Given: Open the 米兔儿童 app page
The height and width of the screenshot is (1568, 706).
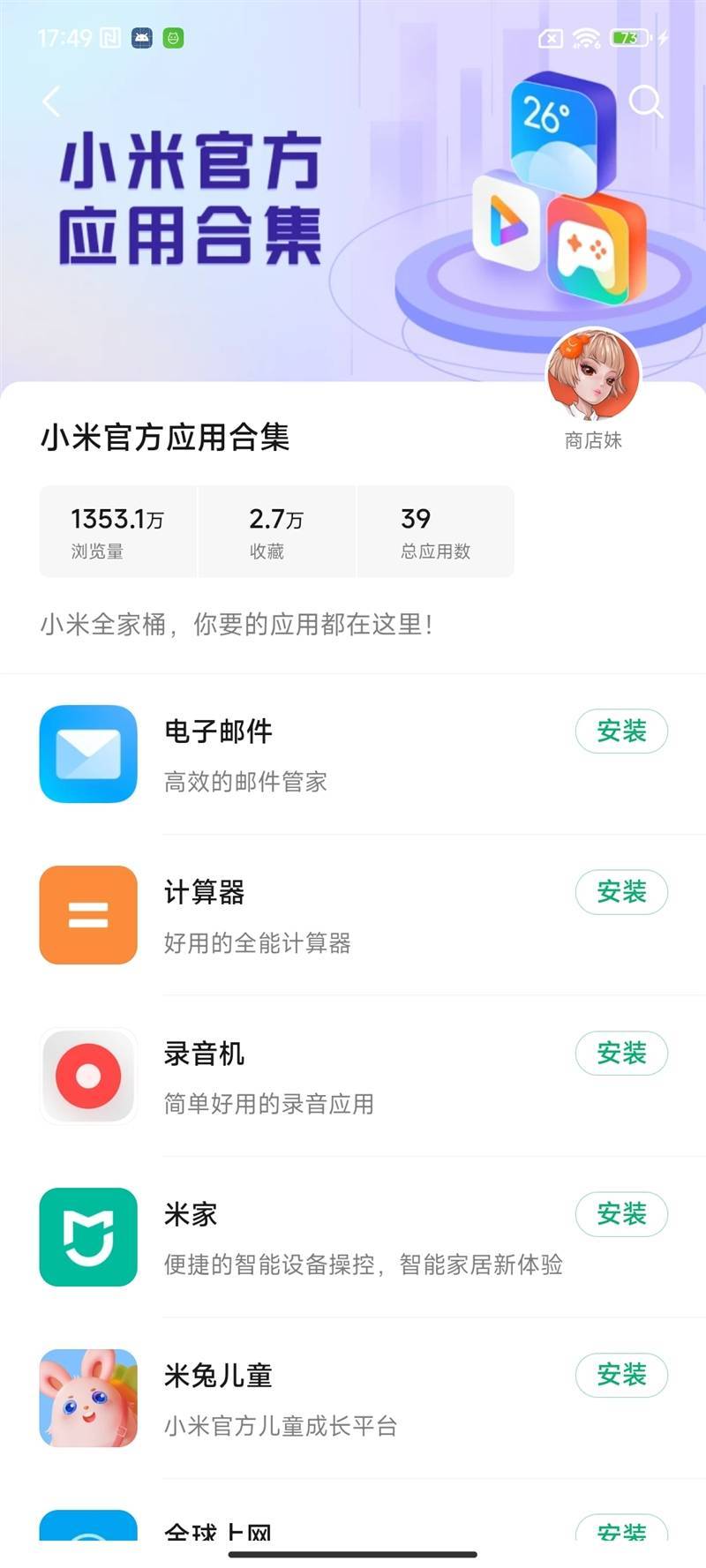Looking at the screenshot, I should click(265, 1399).
